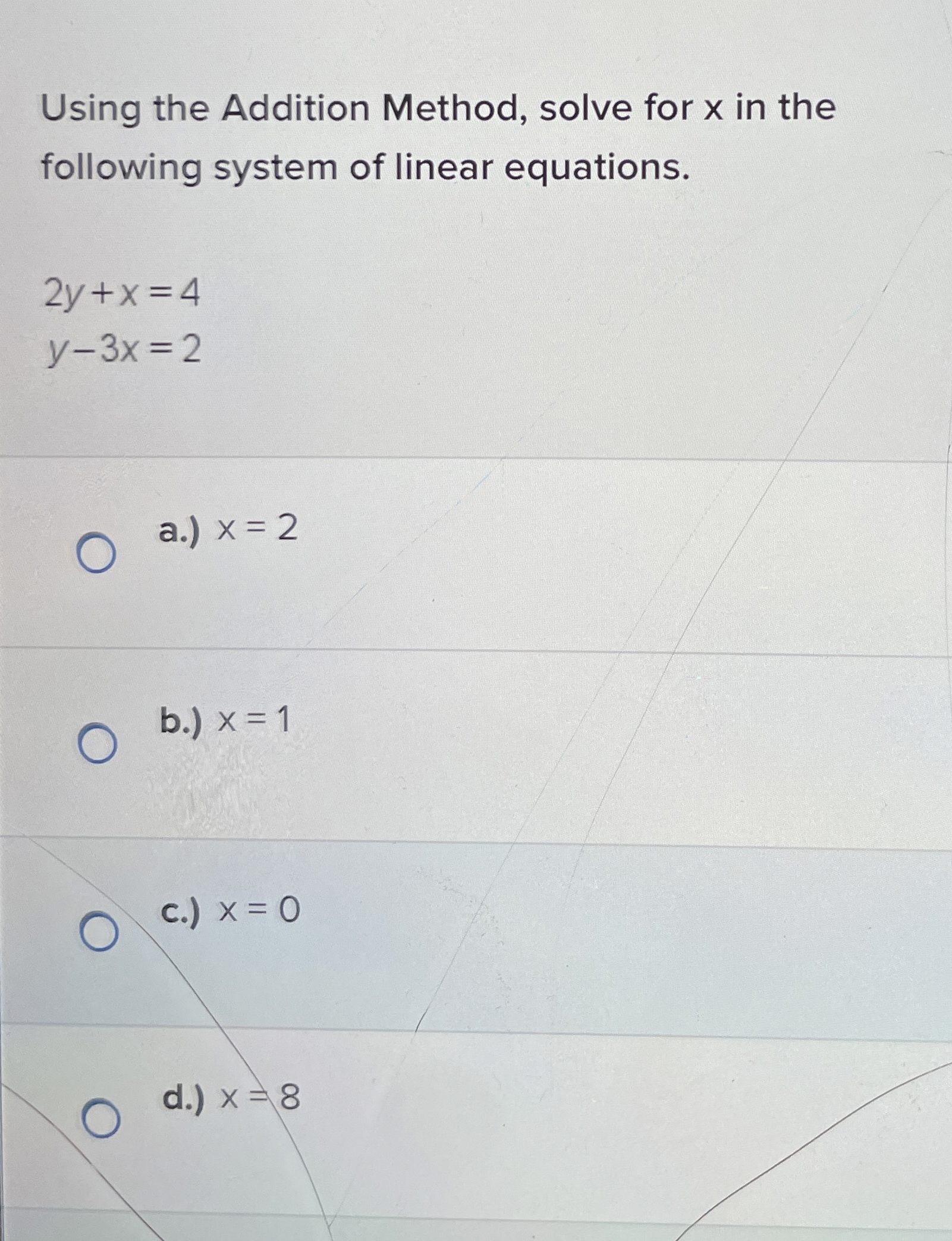Pick option d.) x = 8
952x1241 pixels.
(x=101, y=1119)
